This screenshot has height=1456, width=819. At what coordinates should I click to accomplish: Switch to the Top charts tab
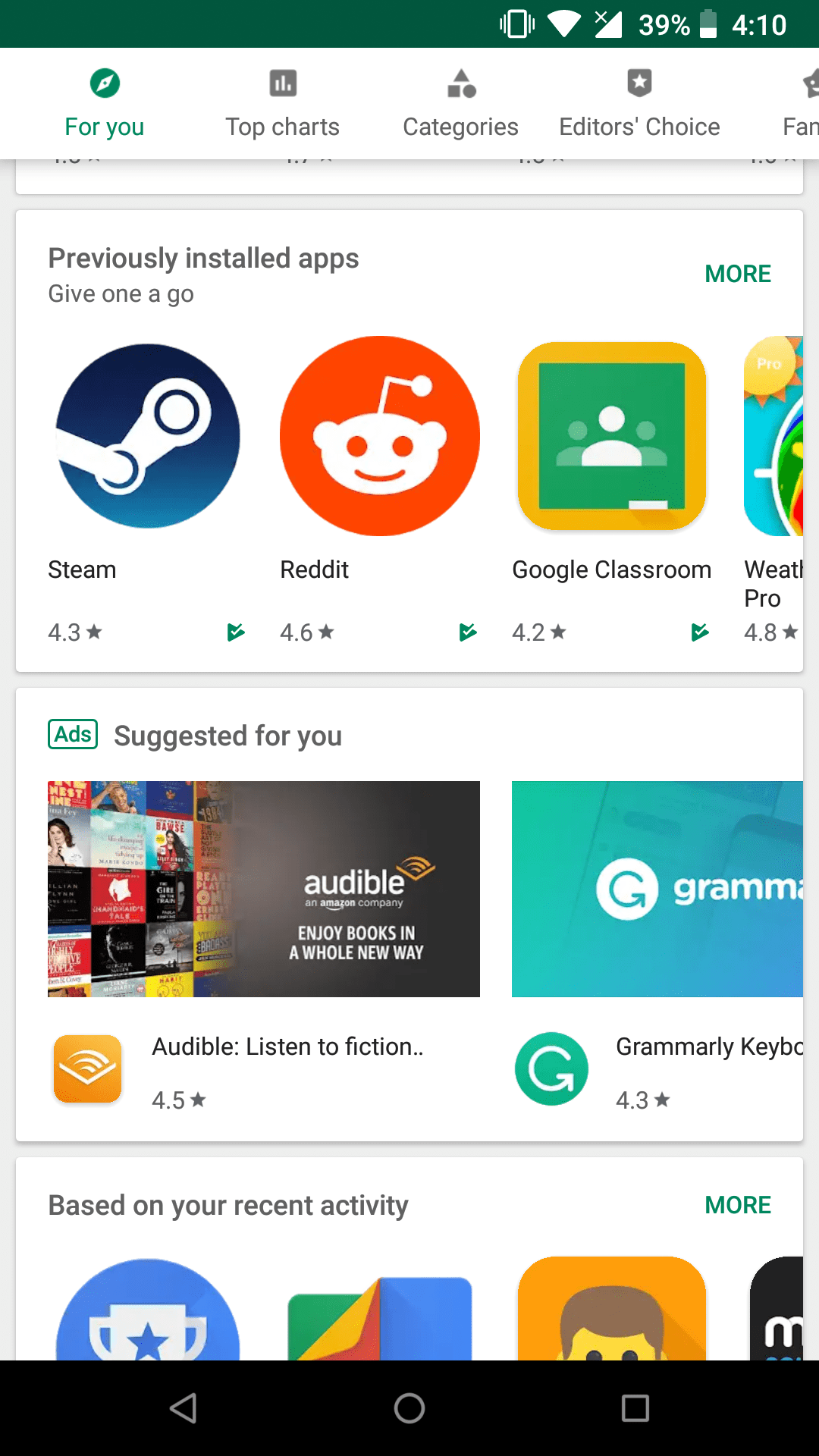[x=282, y=105]
